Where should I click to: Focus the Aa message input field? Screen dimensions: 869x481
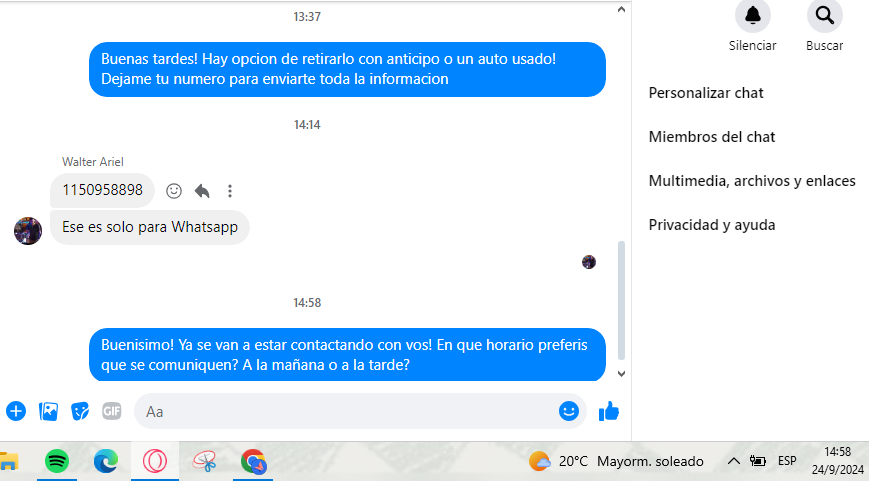click(x=340, y=411)
